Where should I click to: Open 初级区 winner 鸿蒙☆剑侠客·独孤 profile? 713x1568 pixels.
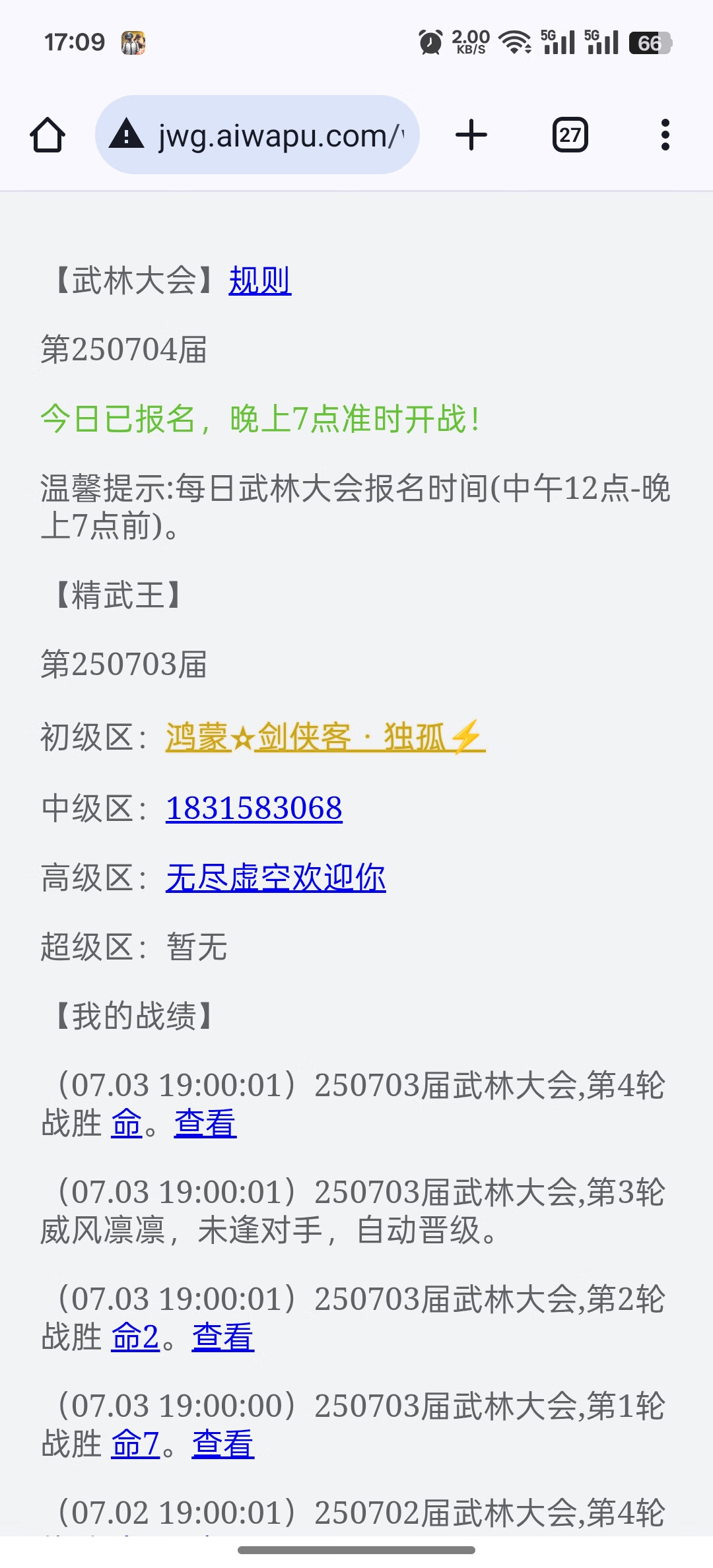point(325,737)
